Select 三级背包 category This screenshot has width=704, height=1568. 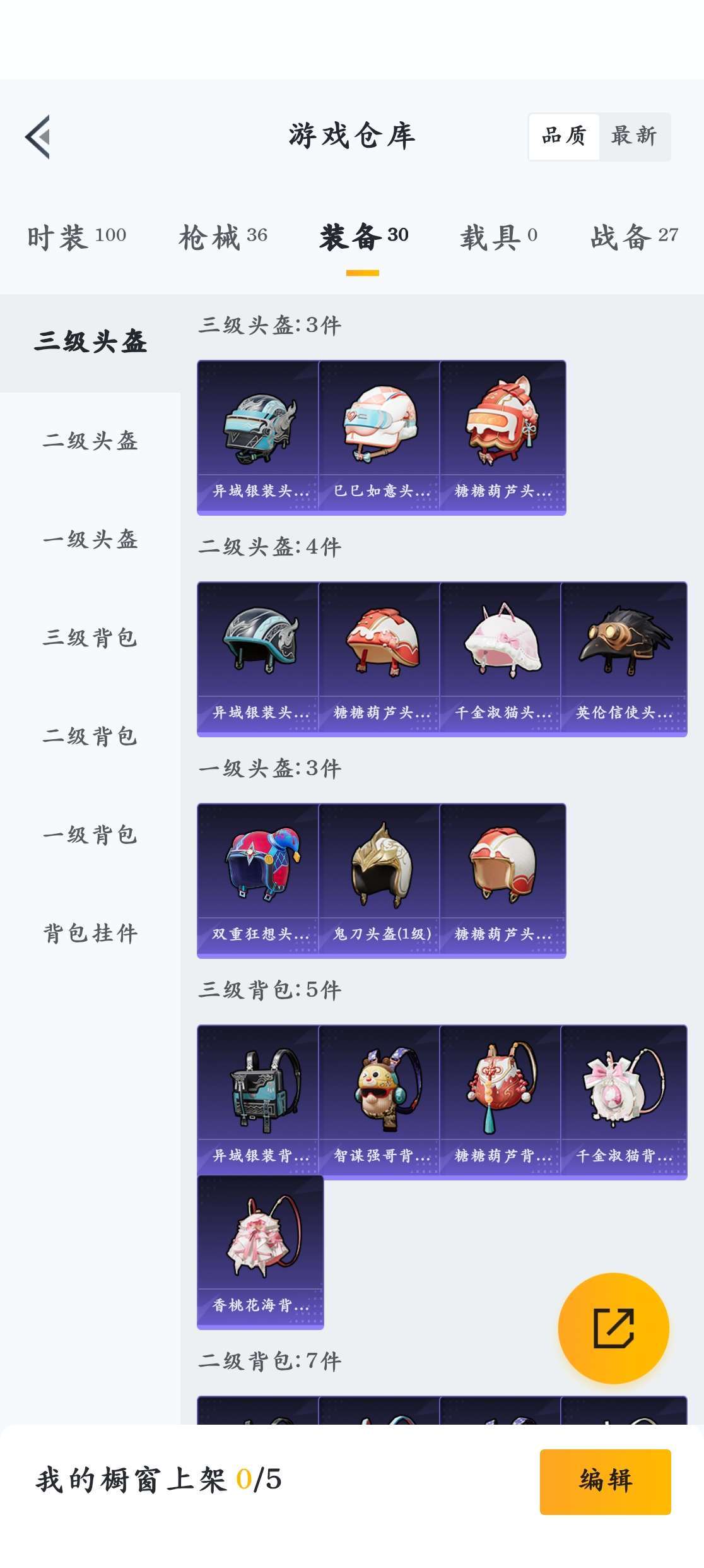[x=90, y=638]
